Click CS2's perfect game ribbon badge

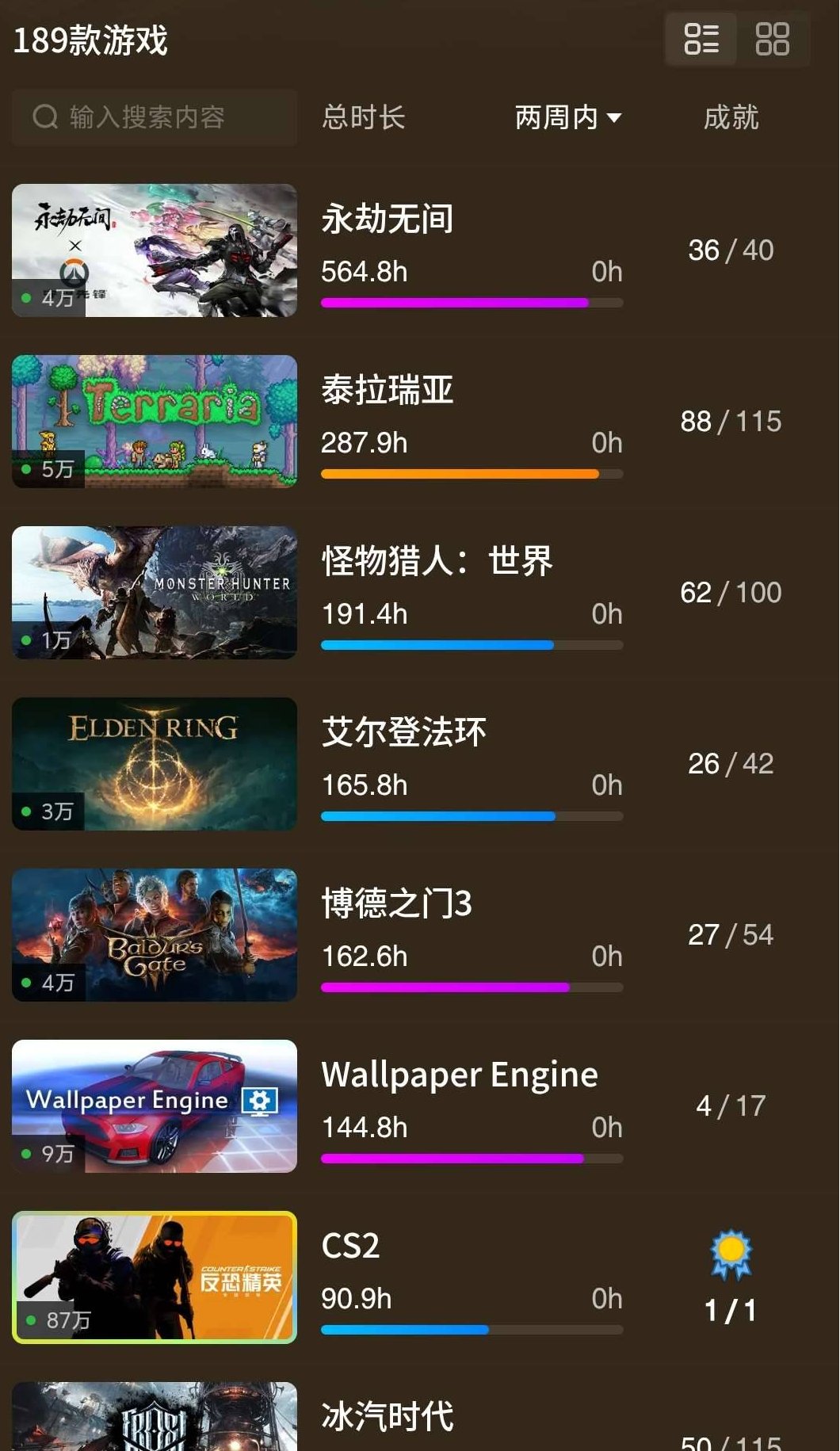click(731, 1254)
